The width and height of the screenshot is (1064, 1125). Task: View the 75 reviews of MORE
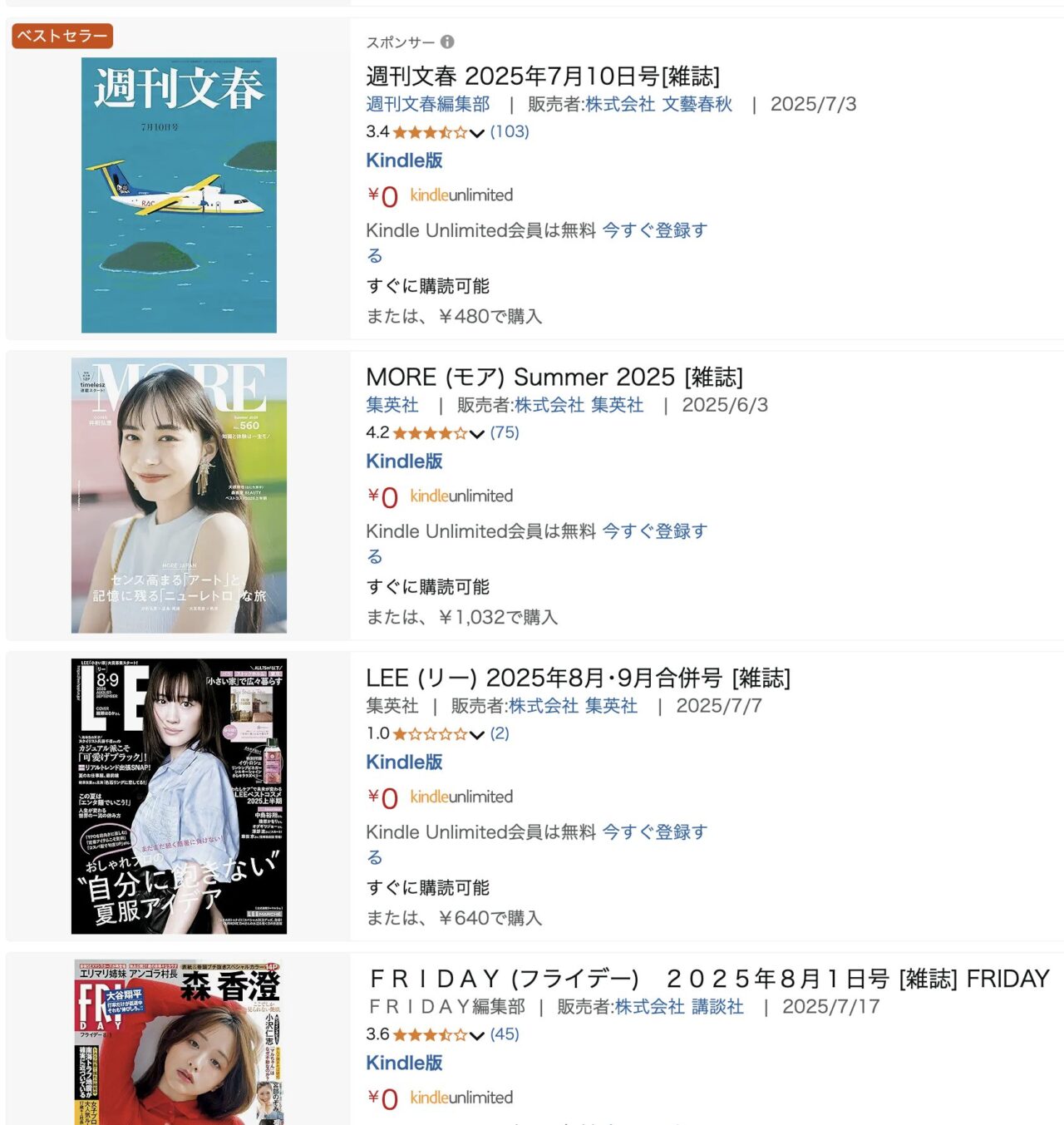pyautogui.click(x=505, y=432)
